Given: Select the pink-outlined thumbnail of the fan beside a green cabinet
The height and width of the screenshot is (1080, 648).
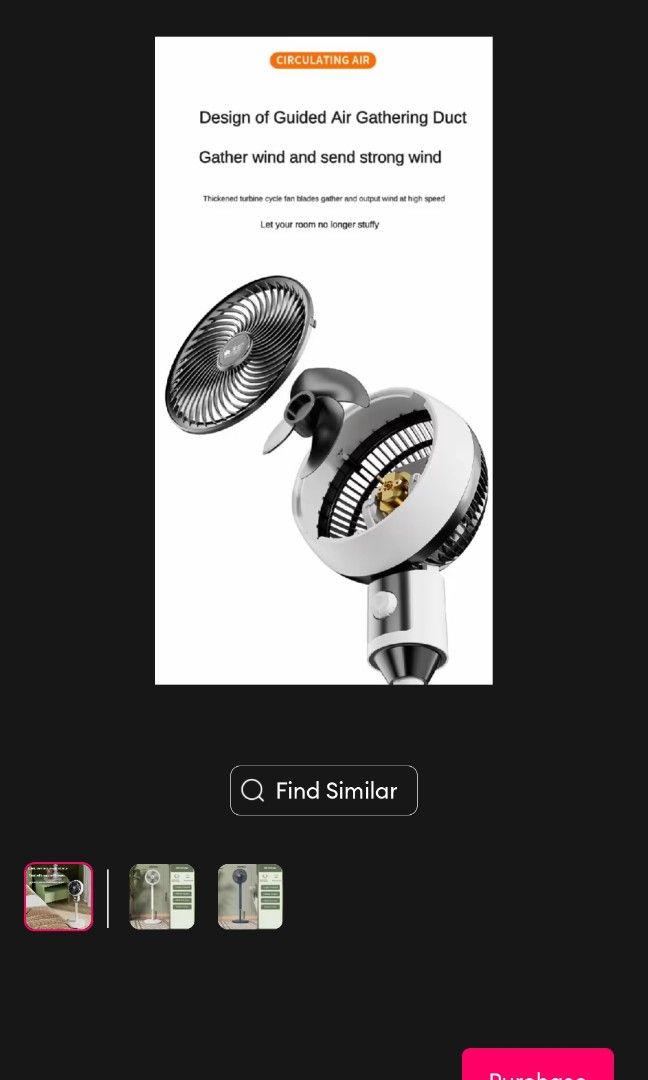Looking at the screenshot, I should (x=59, y=897).
